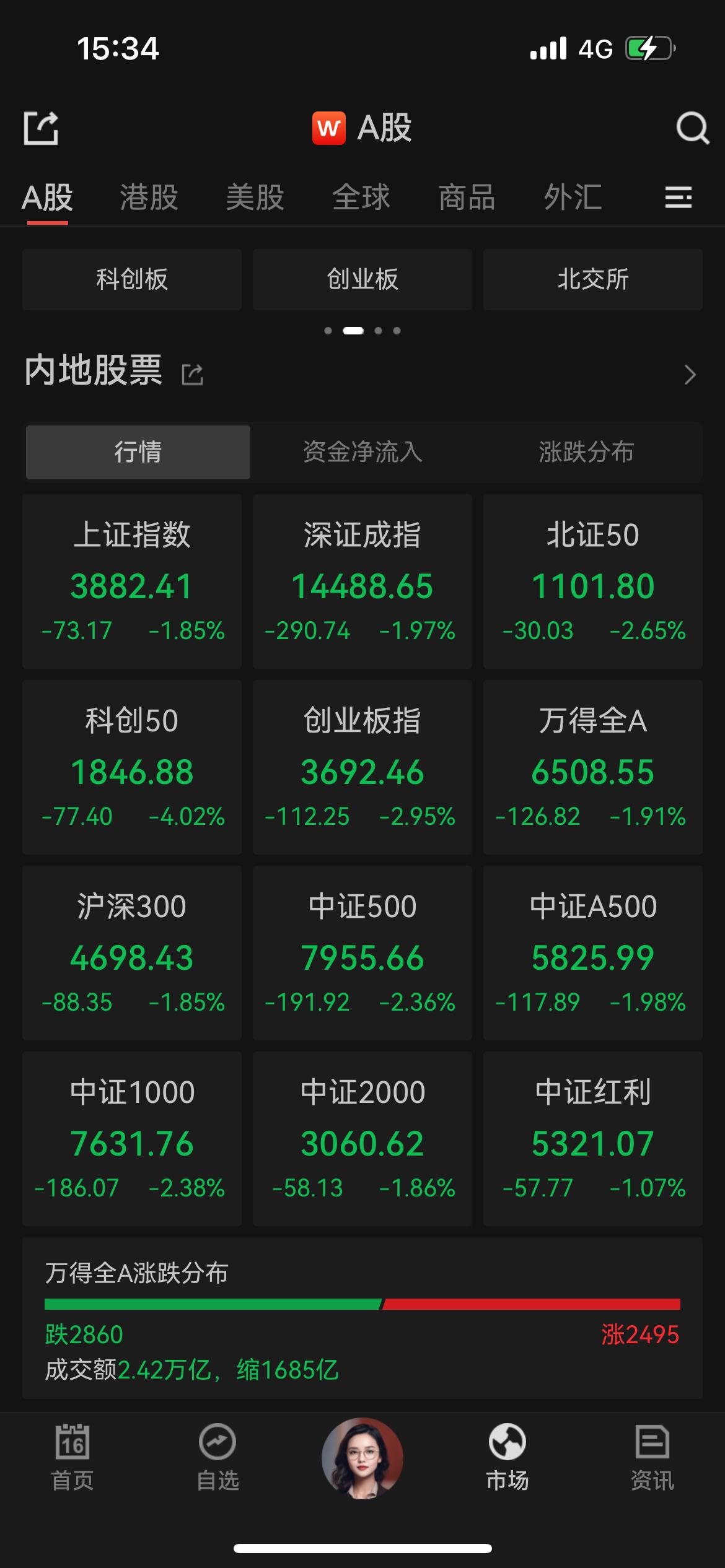This screenshot has width=725, height=1568.
Task: Switch to the 港股 tab
Action: (x=149, y=198)
